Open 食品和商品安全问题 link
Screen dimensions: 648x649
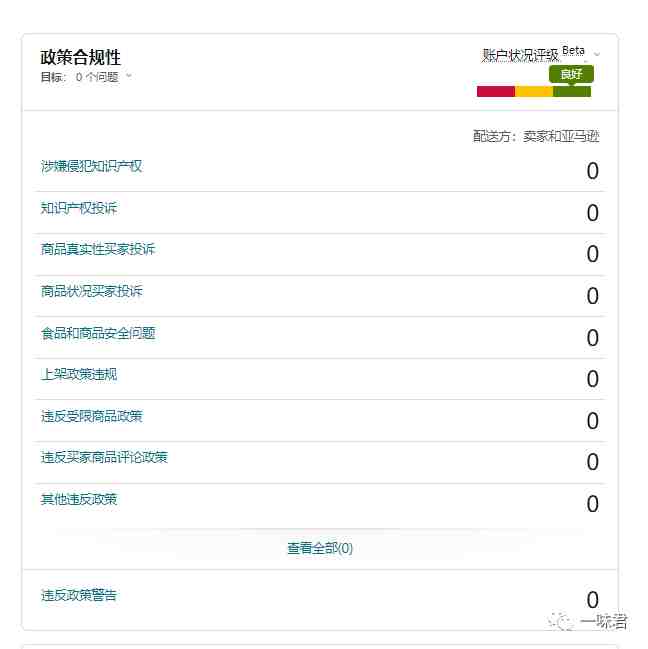(x=98, y=333)
